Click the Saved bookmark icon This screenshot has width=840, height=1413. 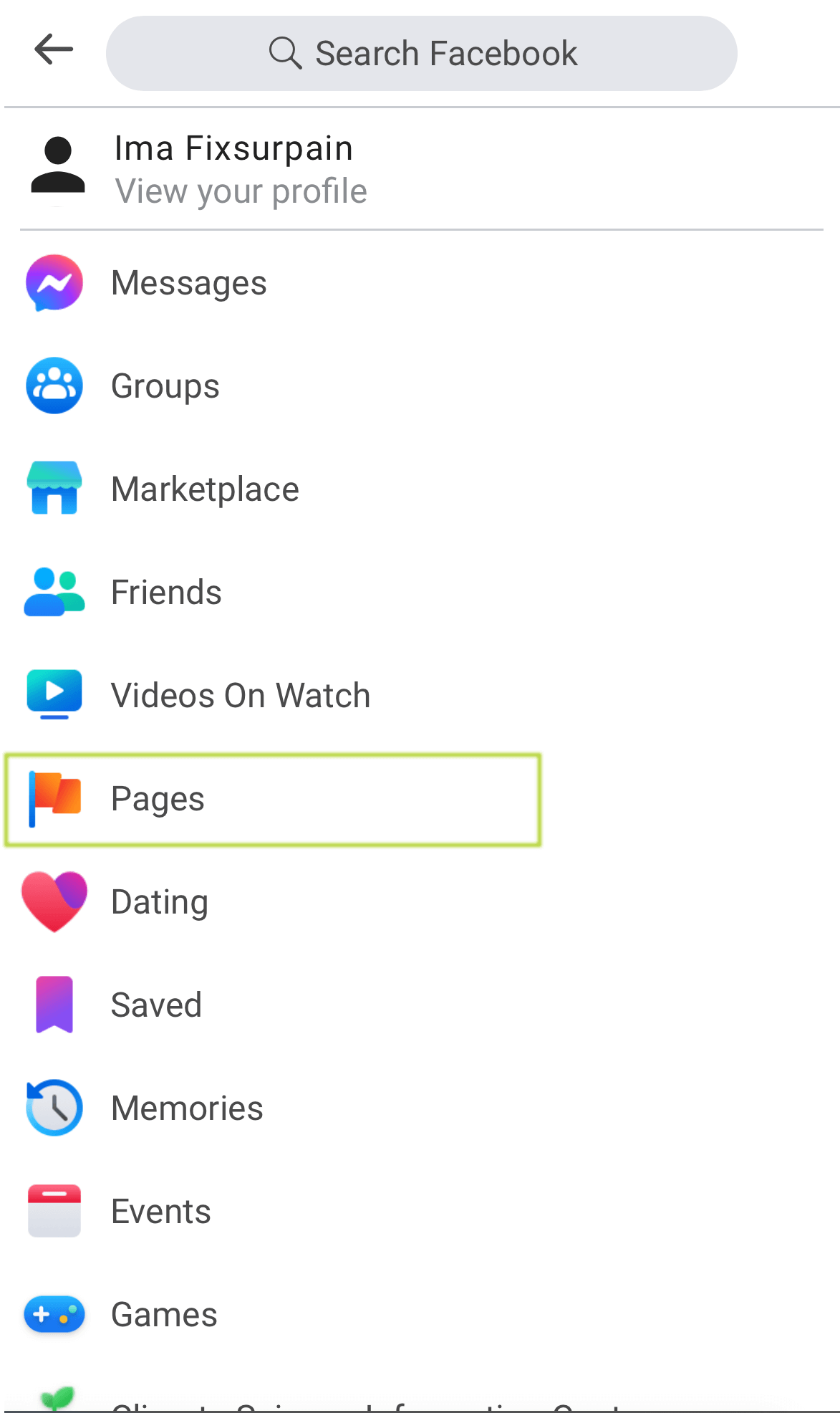(54, 1004)
